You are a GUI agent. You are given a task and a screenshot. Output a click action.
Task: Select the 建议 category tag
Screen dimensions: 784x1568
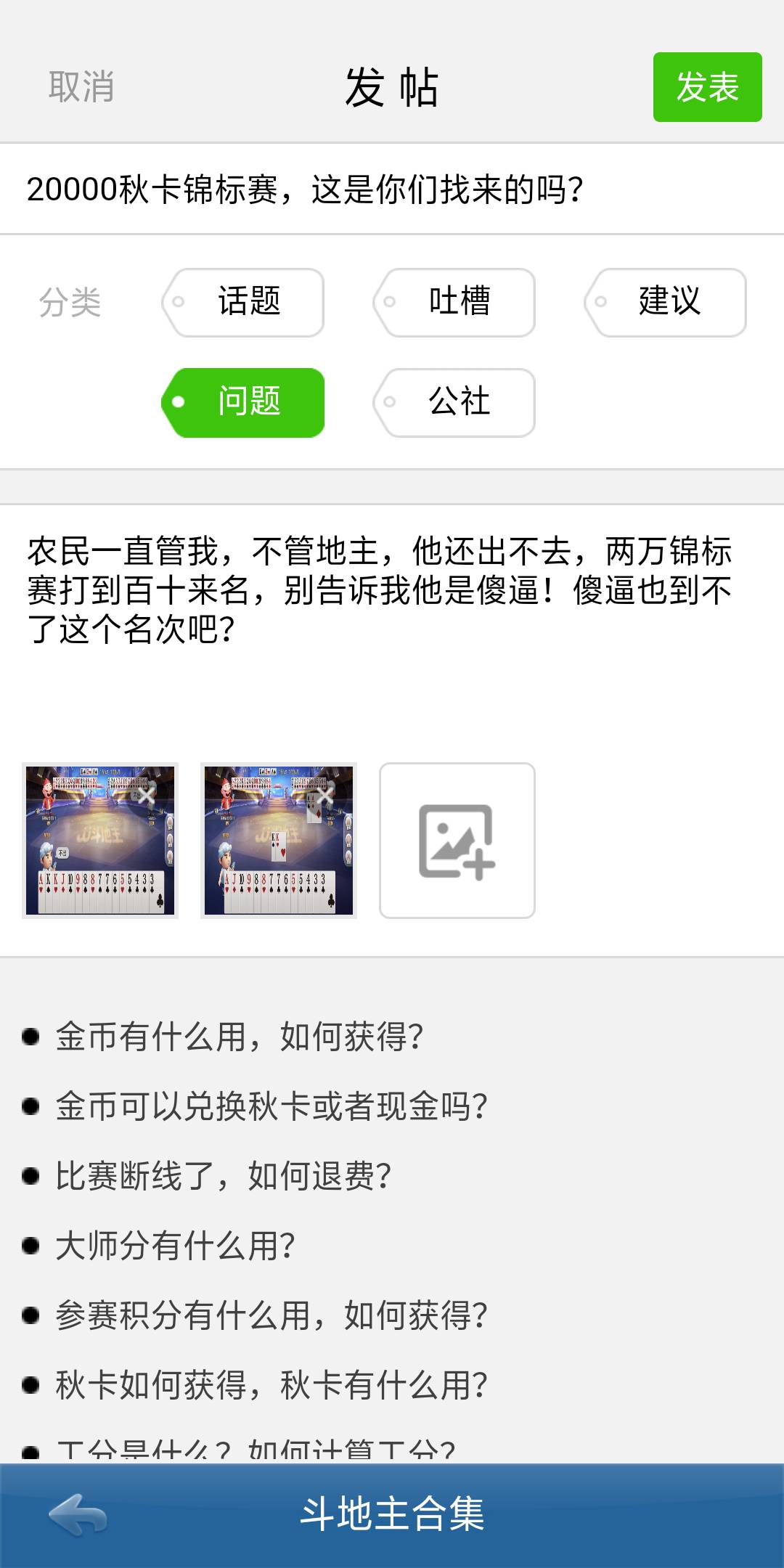pos(668,302)
